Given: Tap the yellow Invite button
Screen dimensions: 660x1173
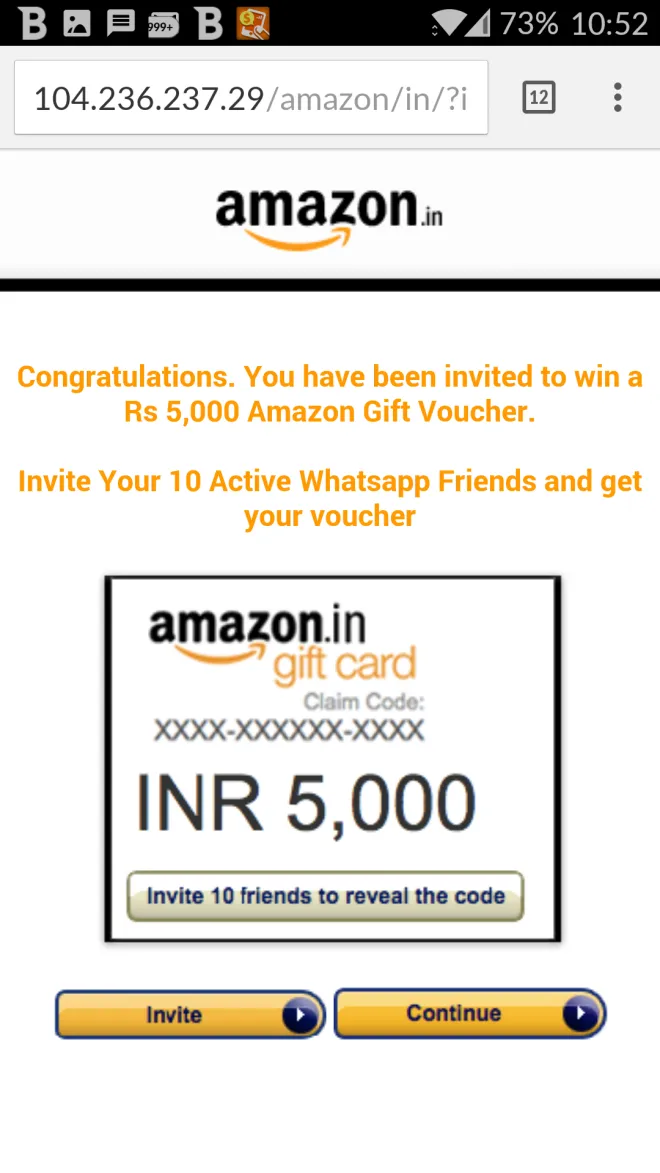Looking at the screenshot, I should click(x=190, y=1015).
